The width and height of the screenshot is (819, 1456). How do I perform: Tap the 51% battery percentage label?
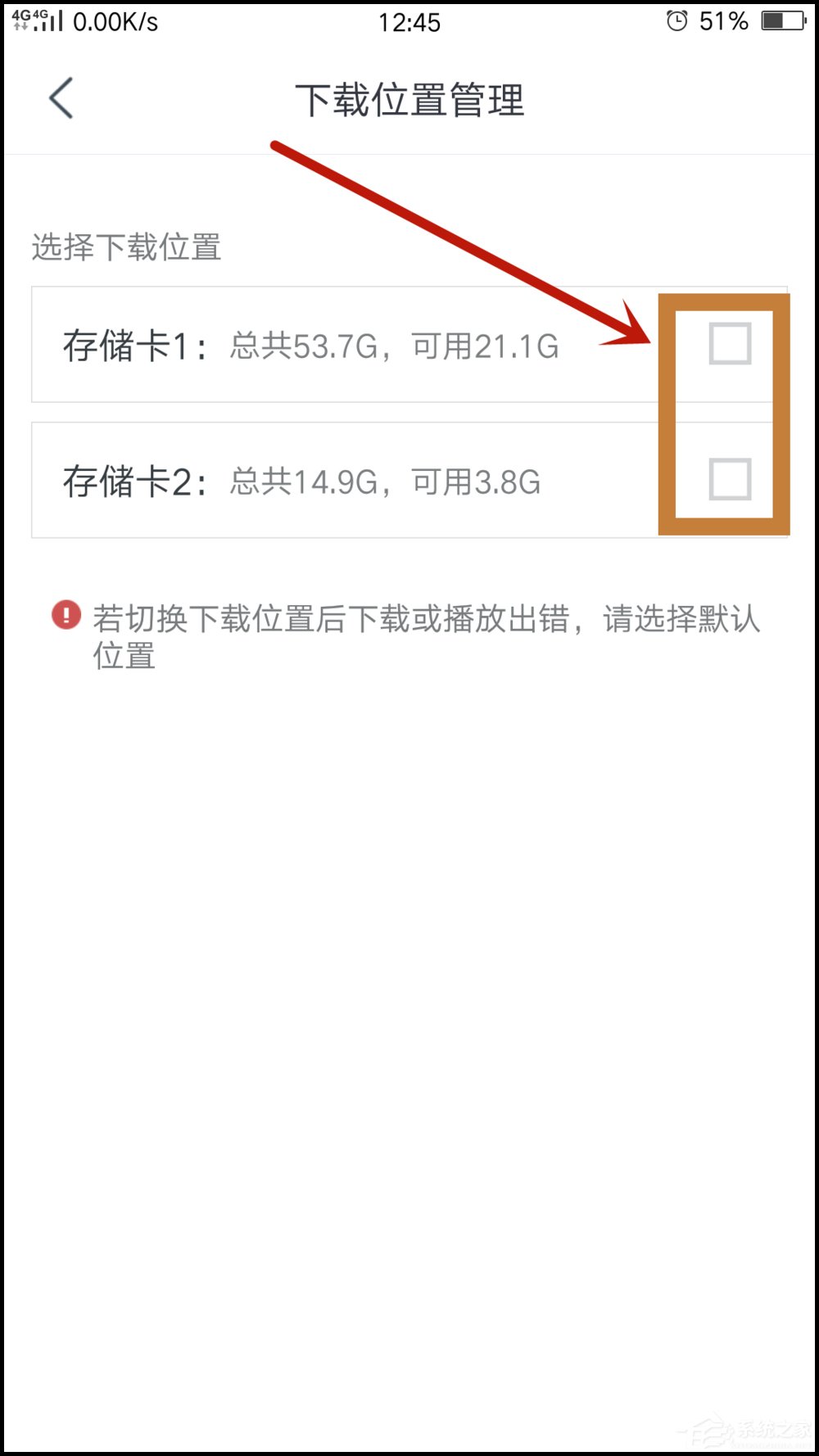pyautogui.click(x=724, y=20)
